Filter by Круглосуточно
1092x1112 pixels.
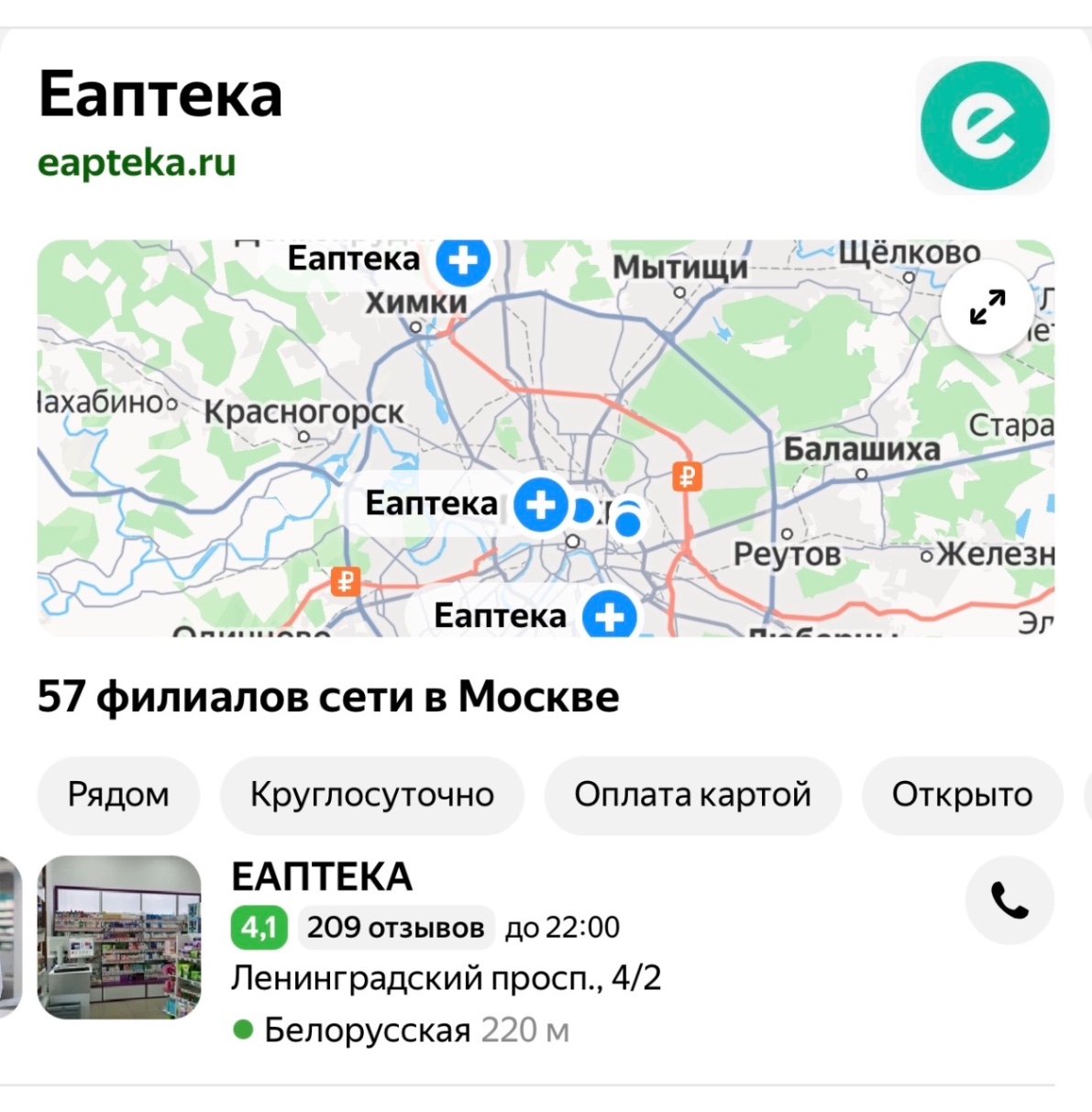(x=371, y=795)
